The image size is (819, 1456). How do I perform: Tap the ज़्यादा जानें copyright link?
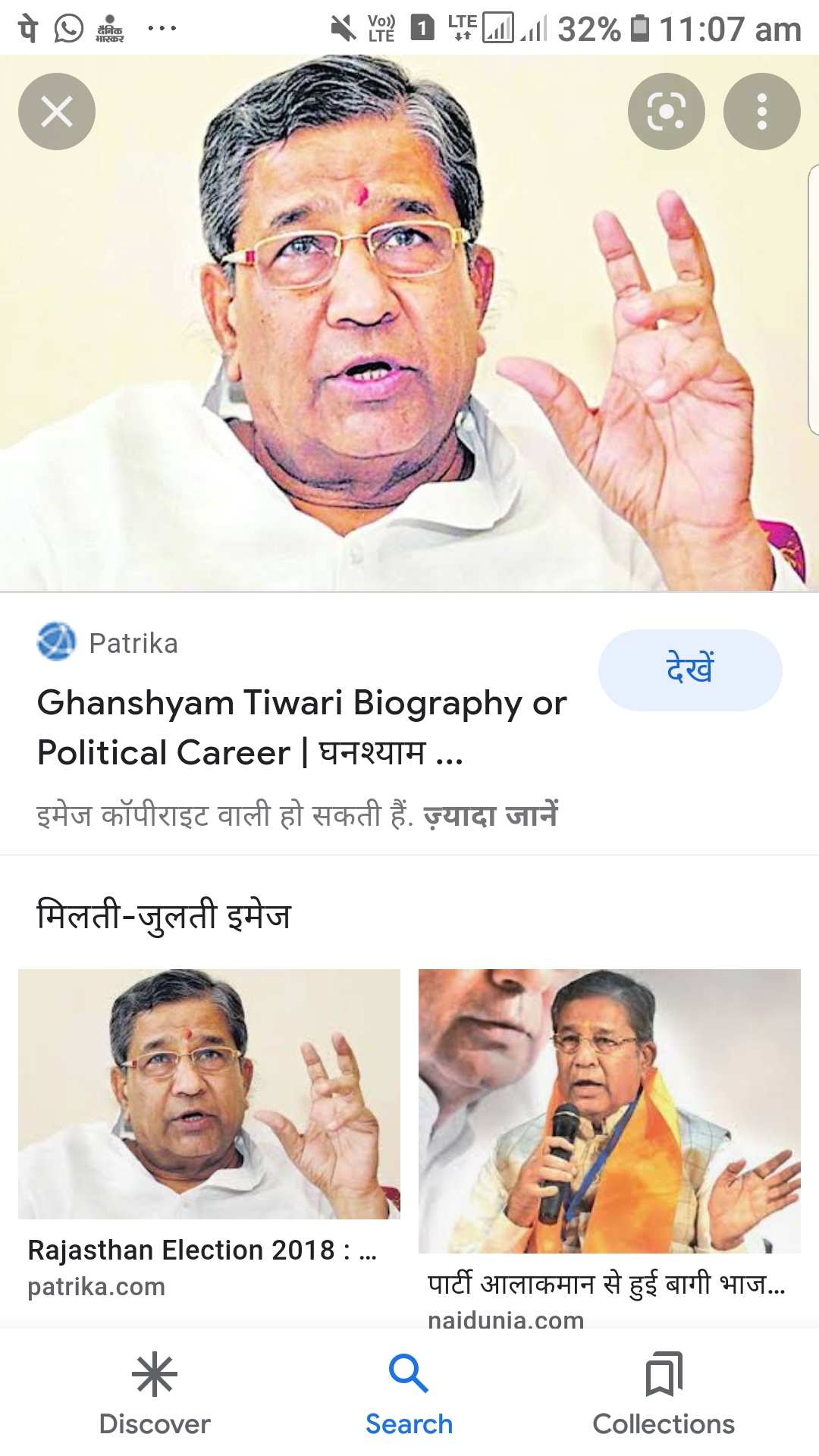pyautogui.click(x=491, y=815)
